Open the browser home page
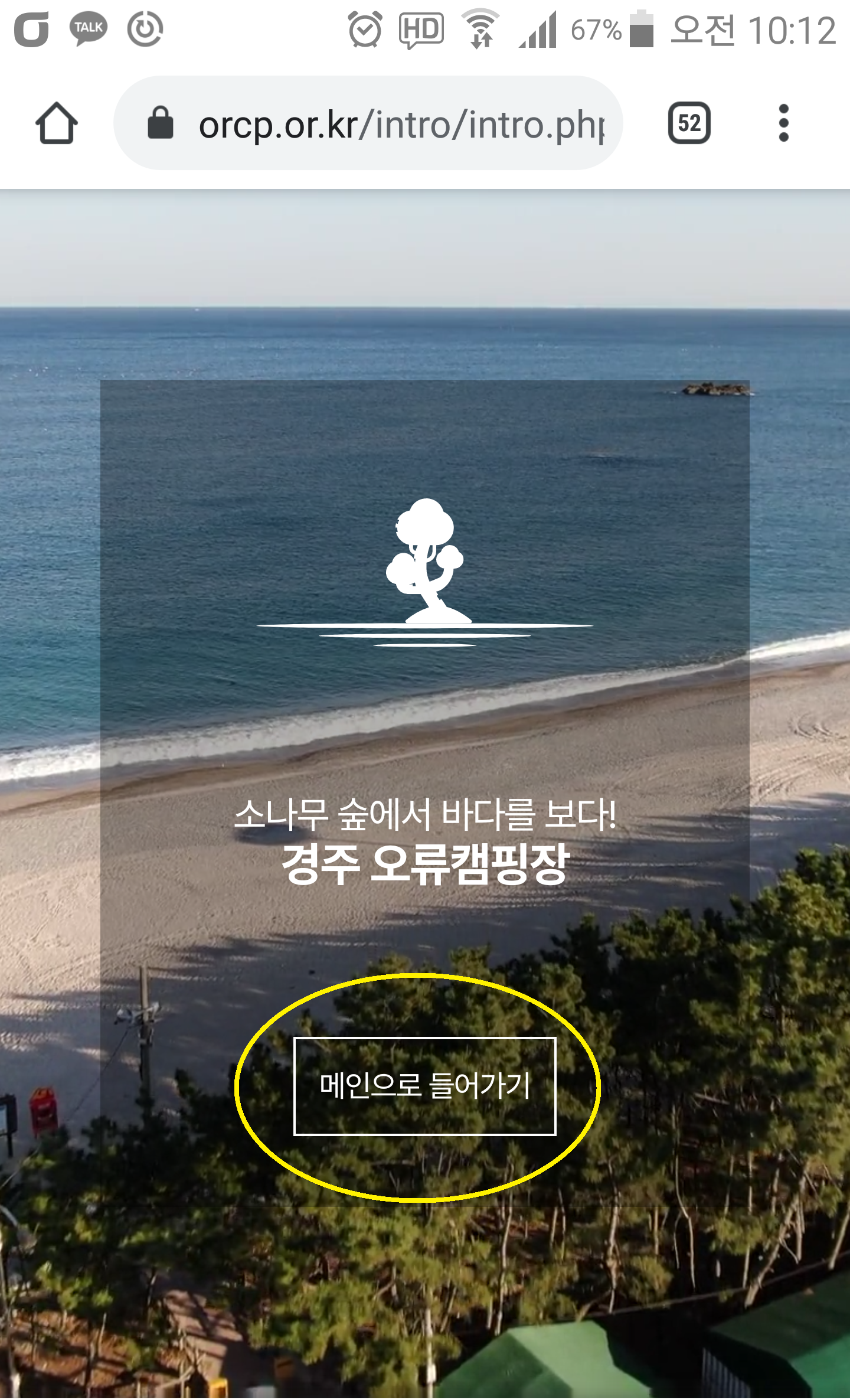Screen dimensions: 850x1400 tap(57, 123)
